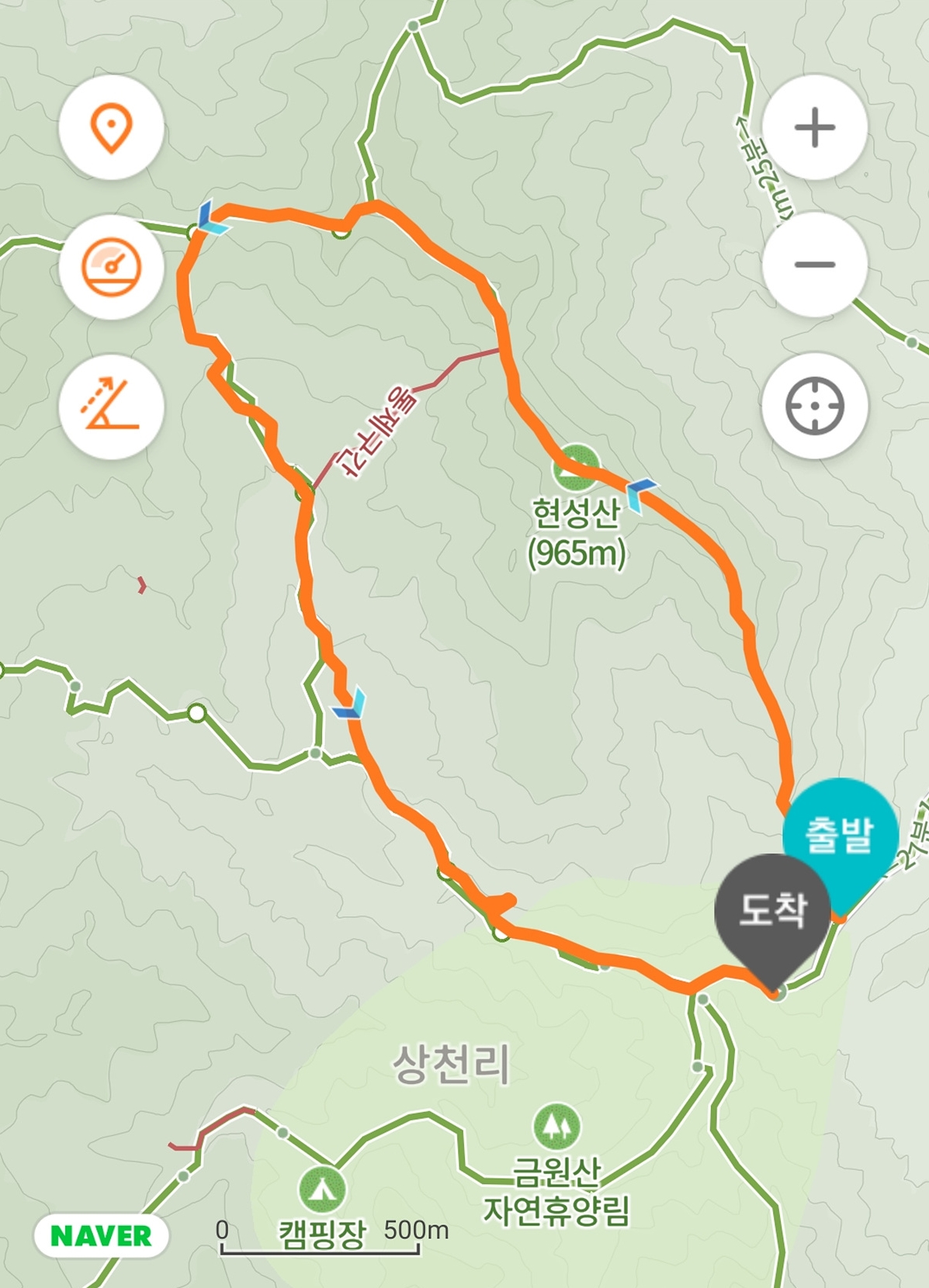The width and height of the screenshot is (929, 1288).
Task: Select the 현성산 peak marker
Action: click(575, 466)
